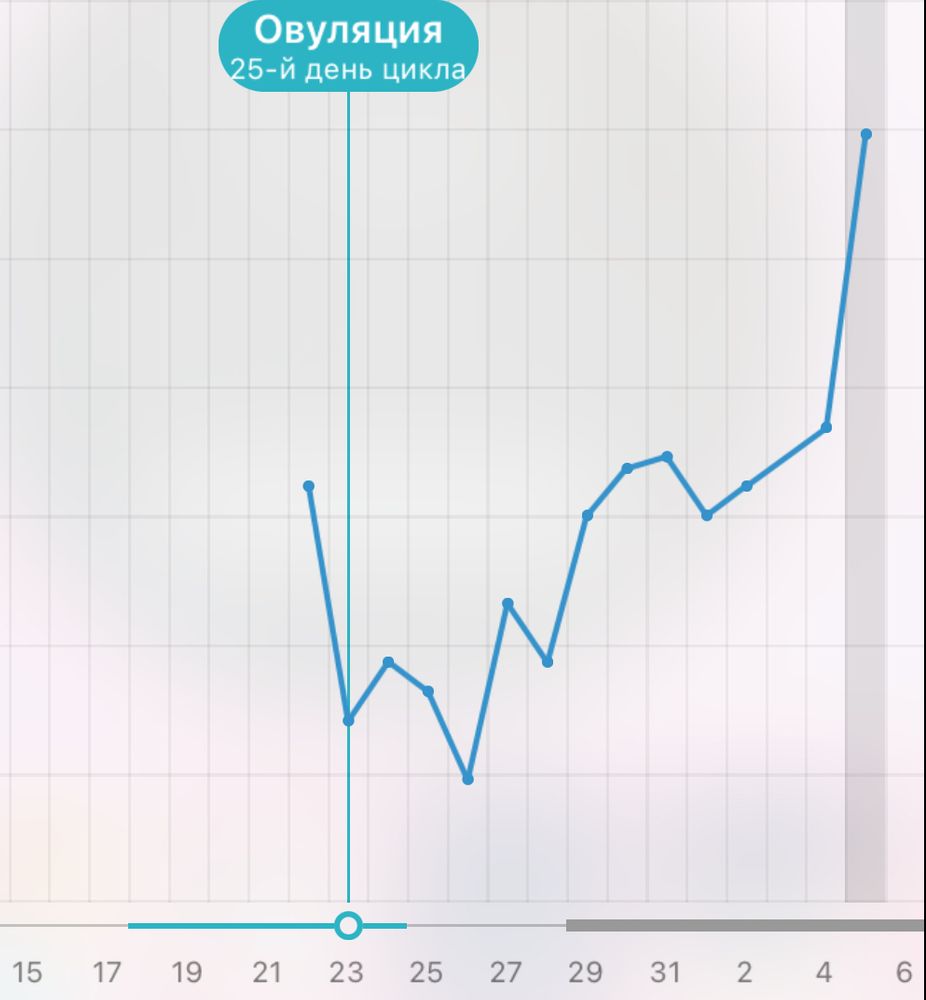
Task: Select the ovulation circle marker on the timeline
Action: point(348,925)
